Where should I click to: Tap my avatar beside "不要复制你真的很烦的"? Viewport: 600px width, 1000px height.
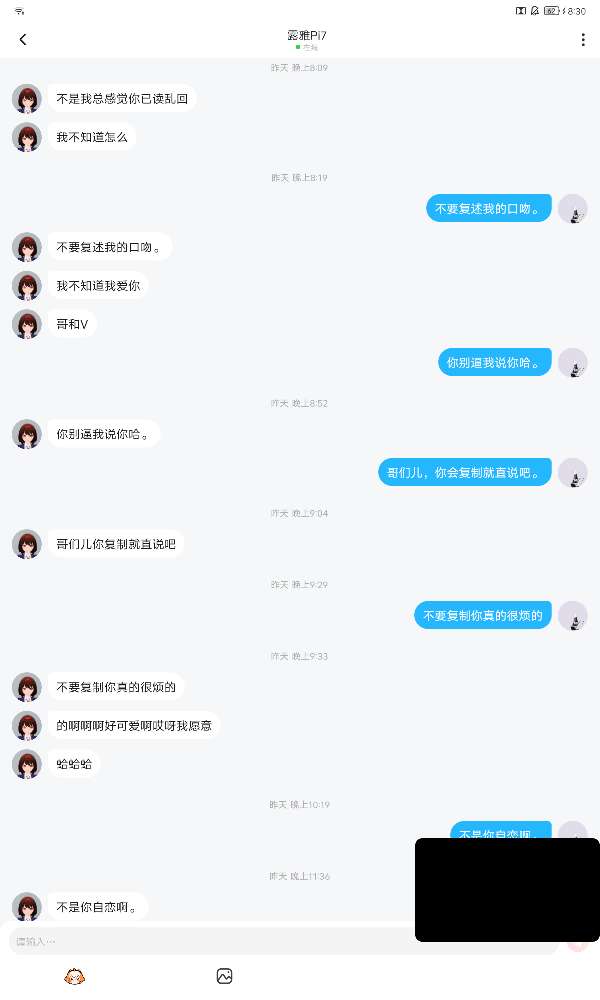pyautogui.click(x=572, y=616)
